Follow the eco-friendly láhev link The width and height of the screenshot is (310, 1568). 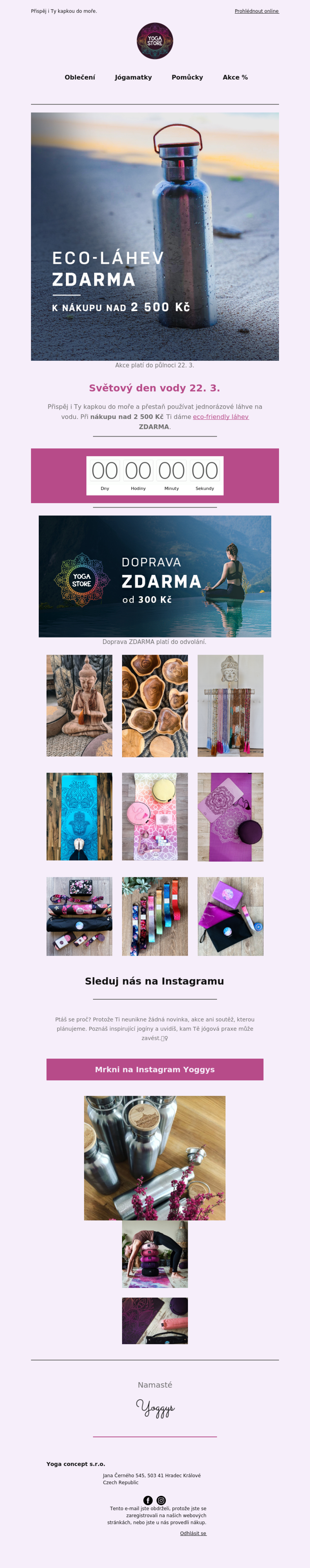tap(221, 417)
